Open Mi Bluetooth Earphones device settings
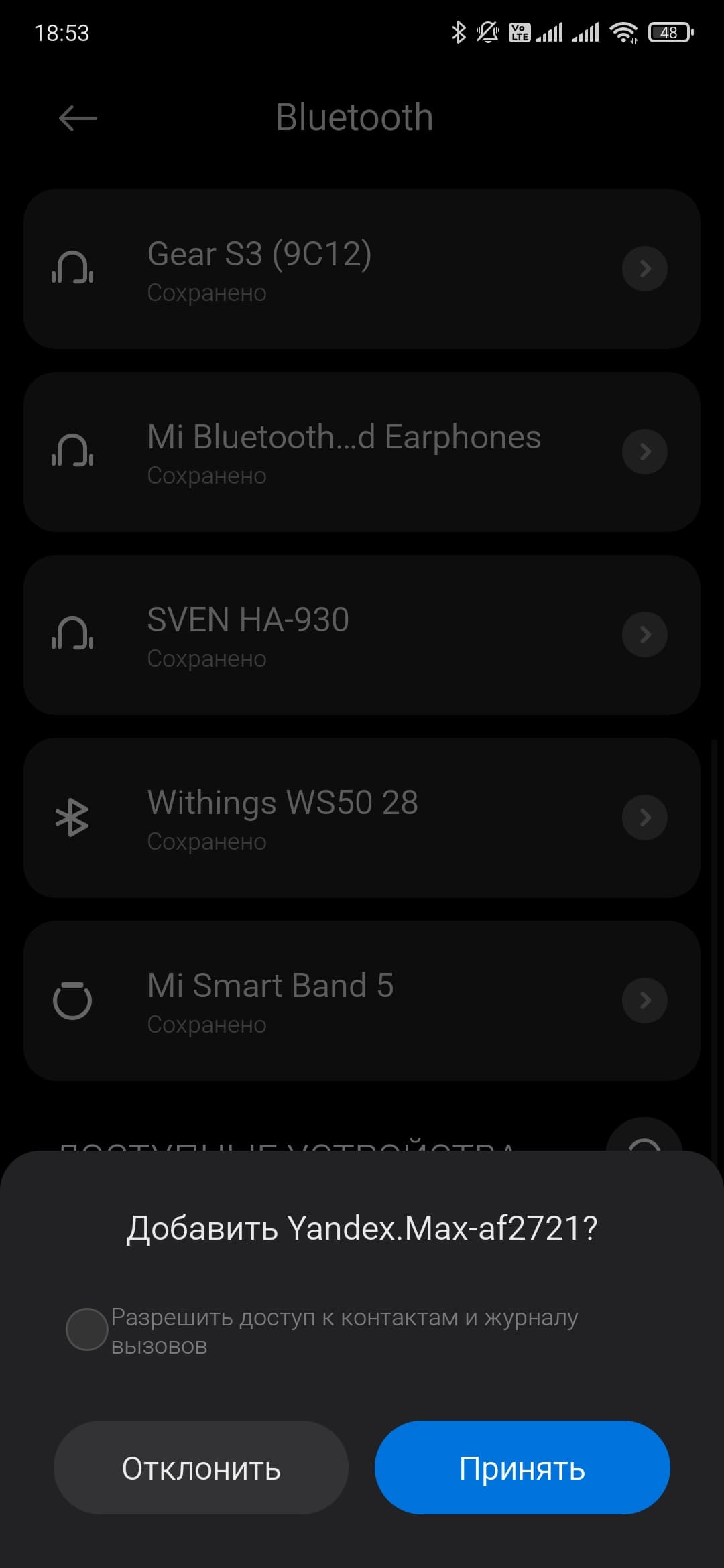The width and height of the screenshot is (724, 1568). click(x=644, y=452)
